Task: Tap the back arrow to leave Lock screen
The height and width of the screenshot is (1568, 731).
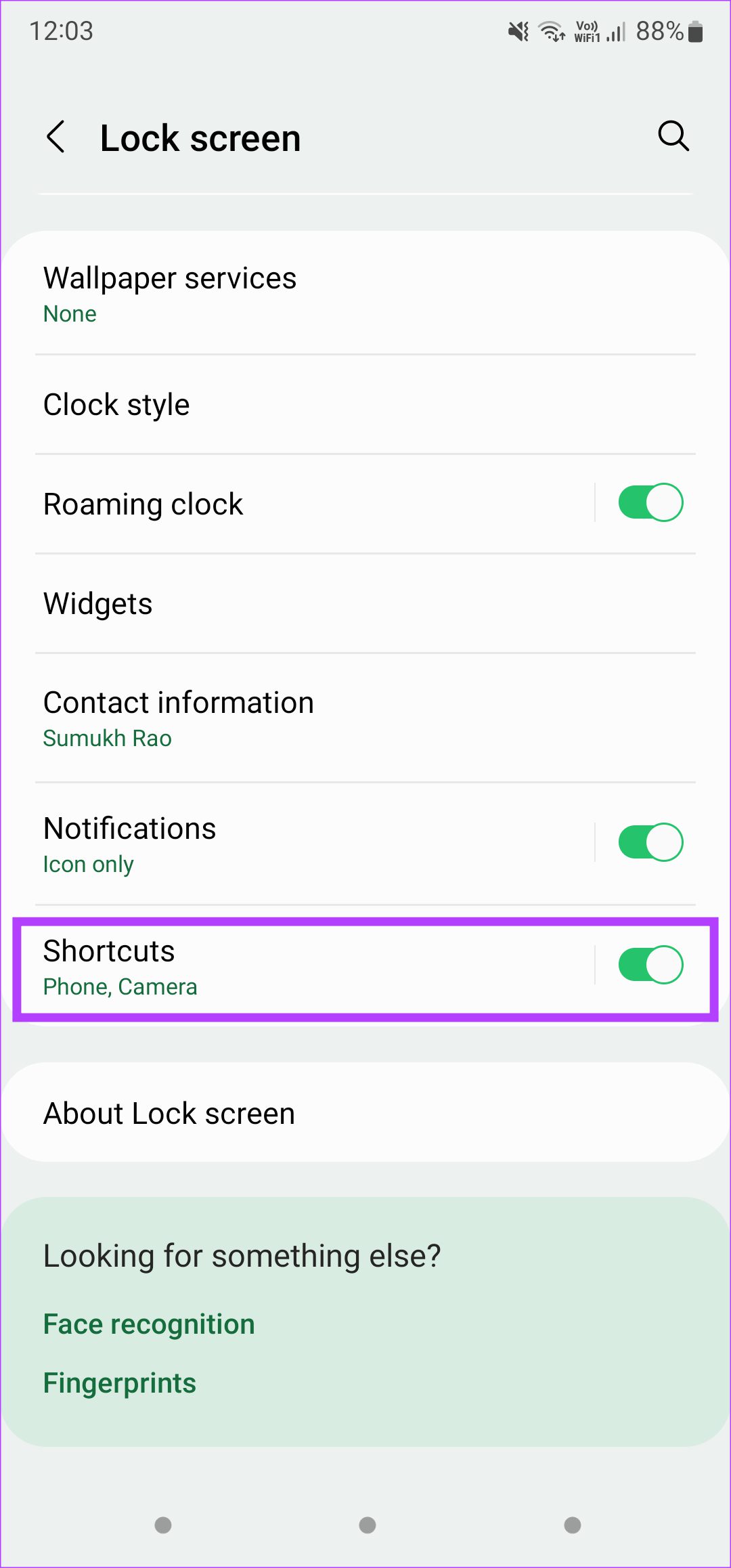Action: coord(57,137)
